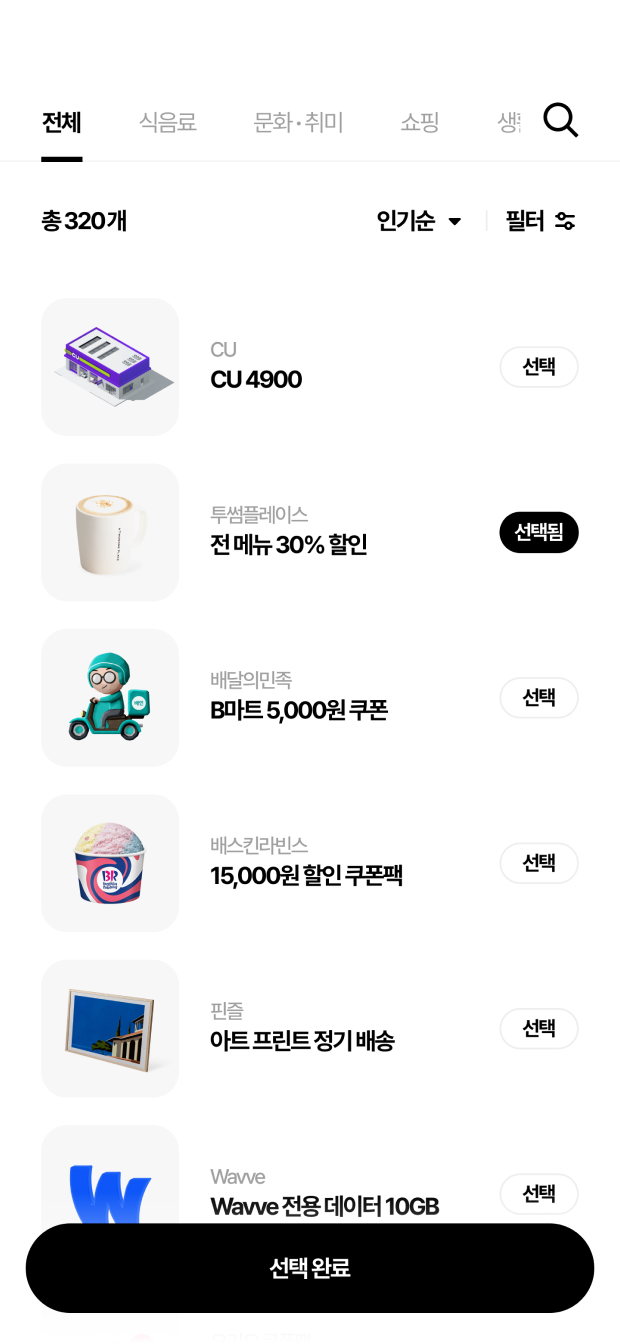Screen dimensions: 620x1344
Task: Open the 배스킨라빈스 ice cream thumbnail
Action: pyautogui.click(x=110, y=863)
